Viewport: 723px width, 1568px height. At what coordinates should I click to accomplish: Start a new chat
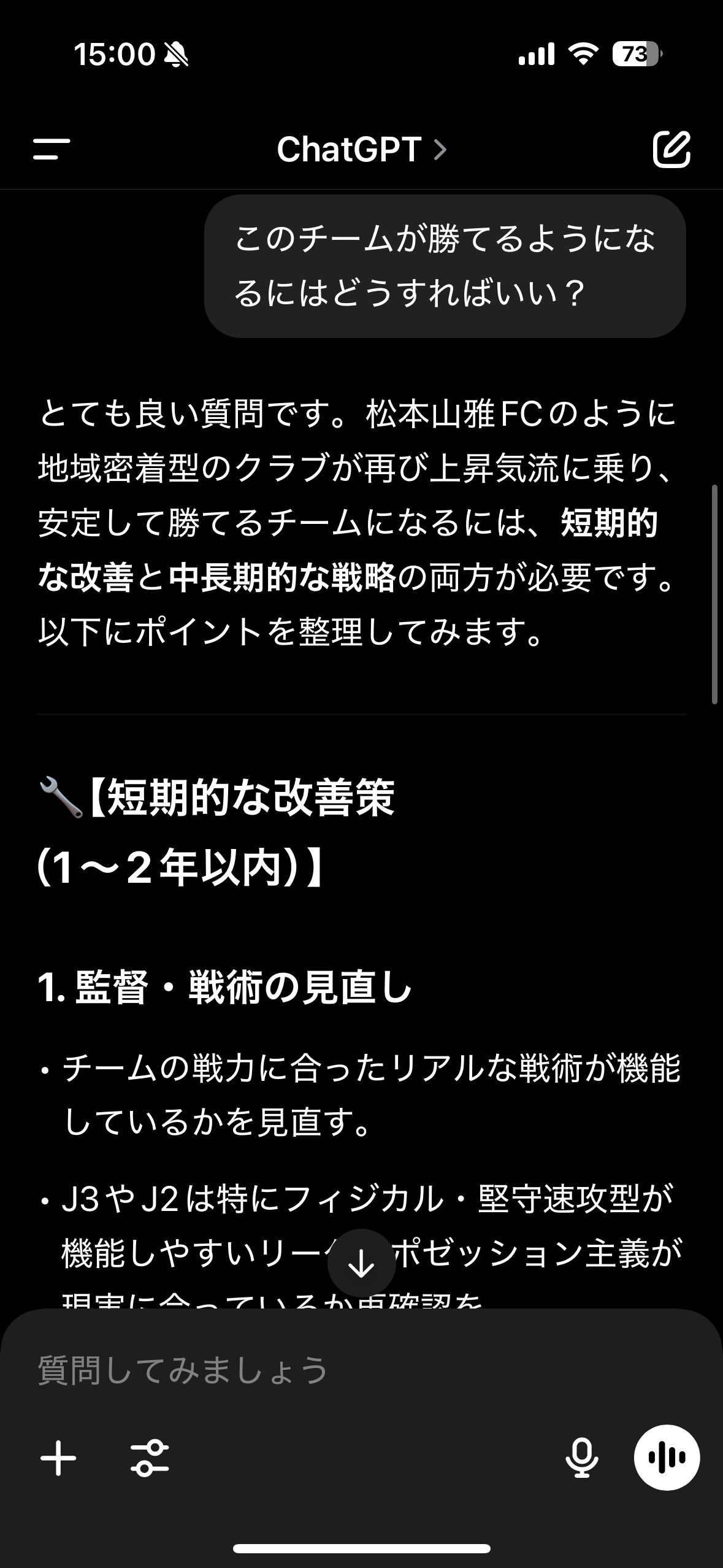click(x=671, y=148)
